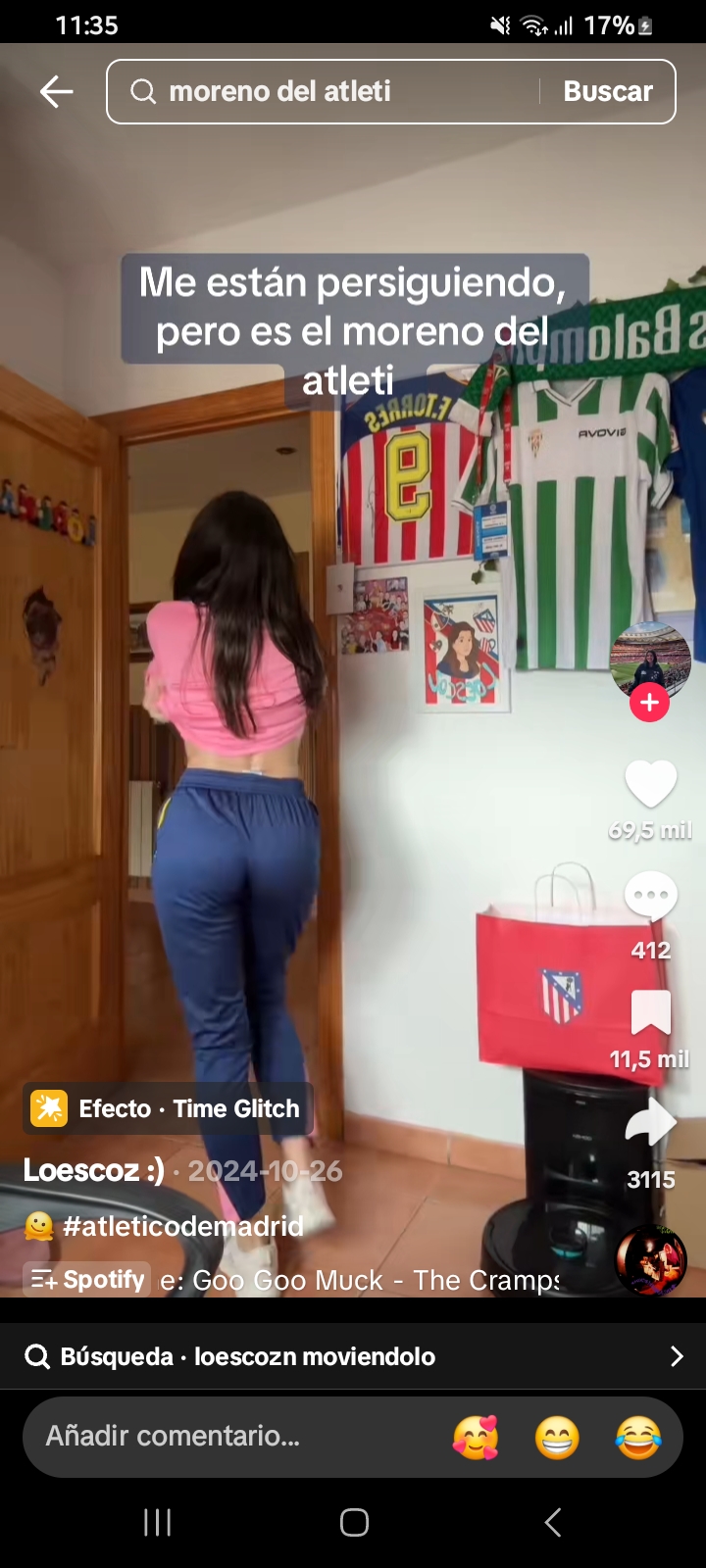Tap the Buscar button
706x1568 pixels.
click(608, 92)
